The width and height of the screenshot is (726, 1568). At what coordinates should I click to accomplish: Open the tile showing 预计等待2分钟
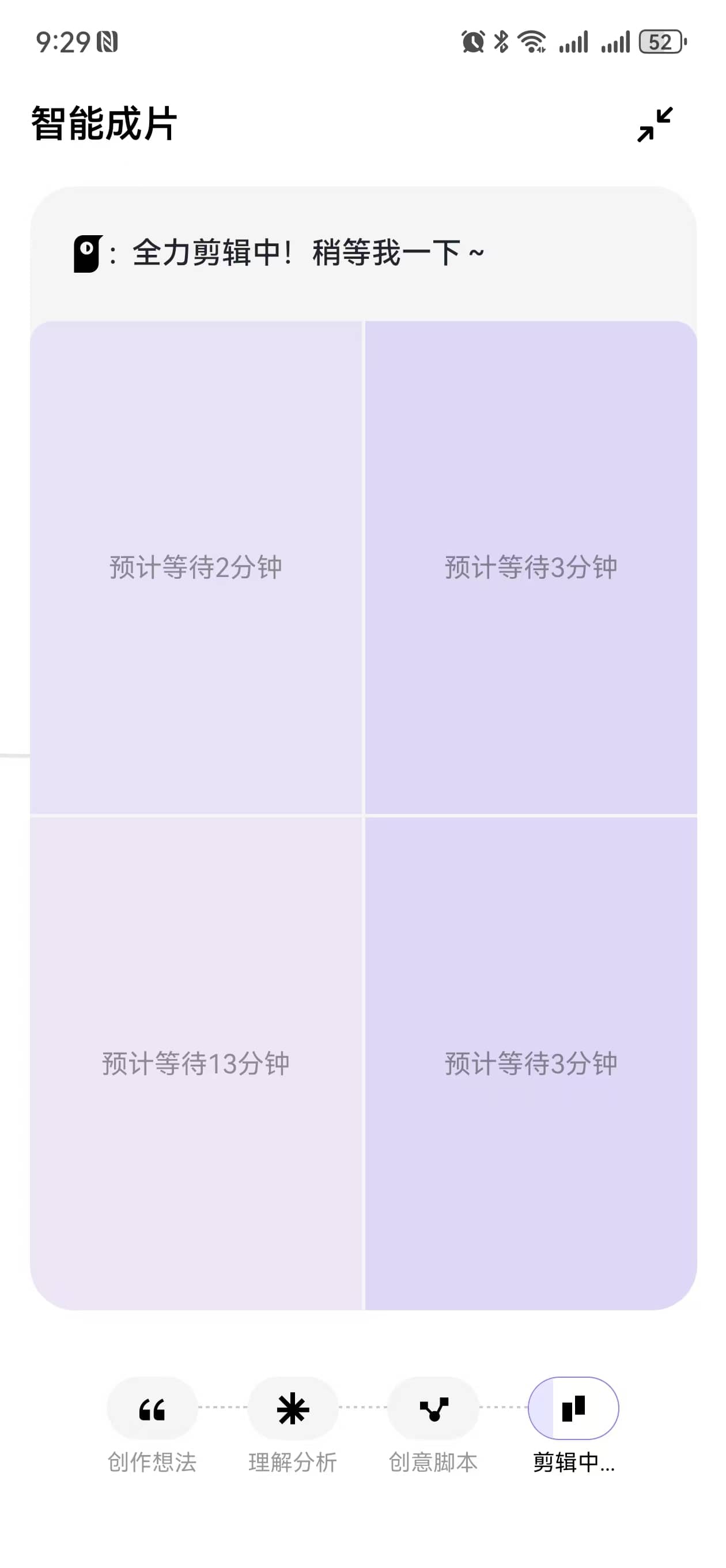[x=196, y=567]
